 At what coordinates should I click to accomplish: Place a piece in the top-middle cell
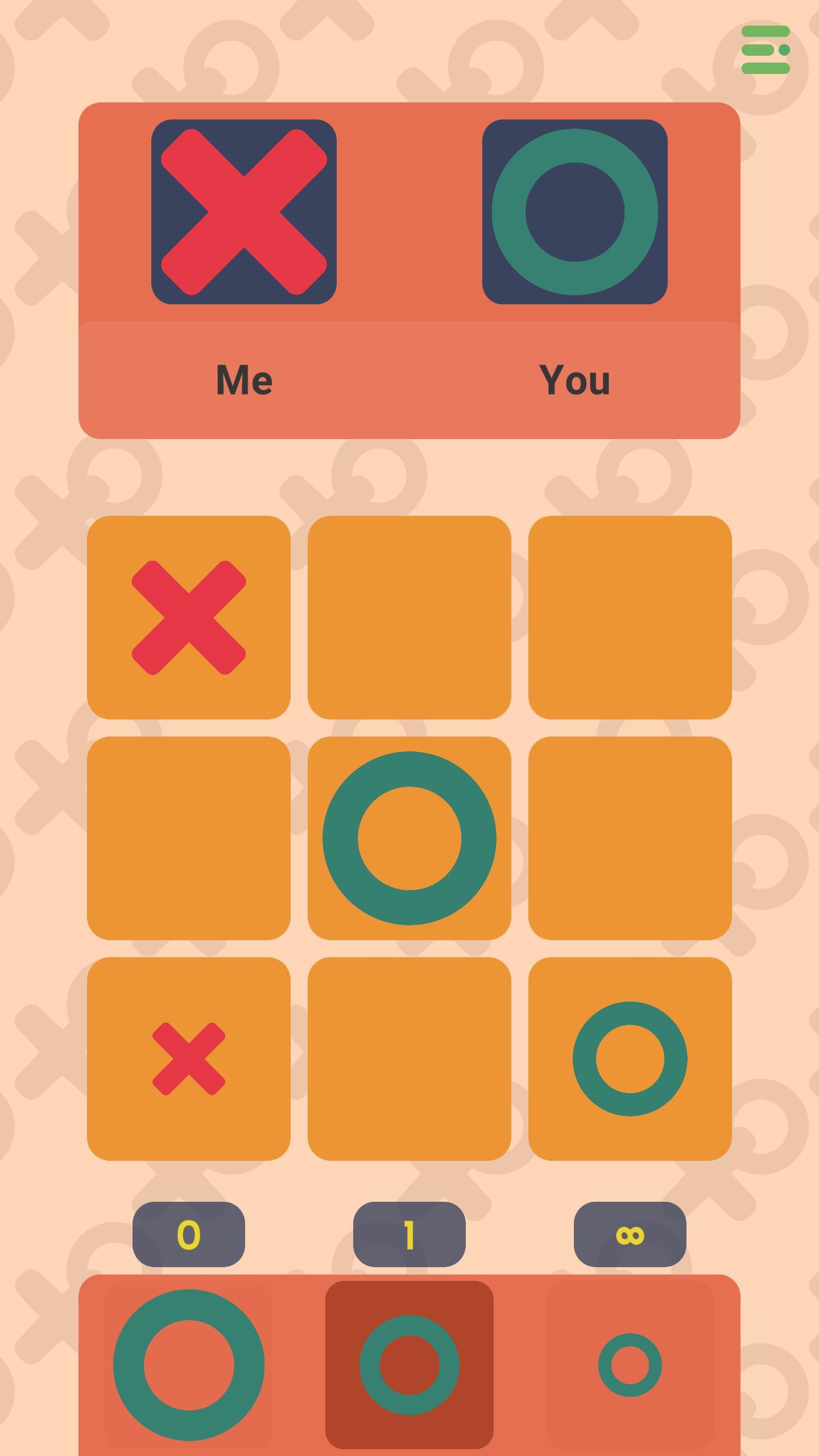[x=409, y=618]
